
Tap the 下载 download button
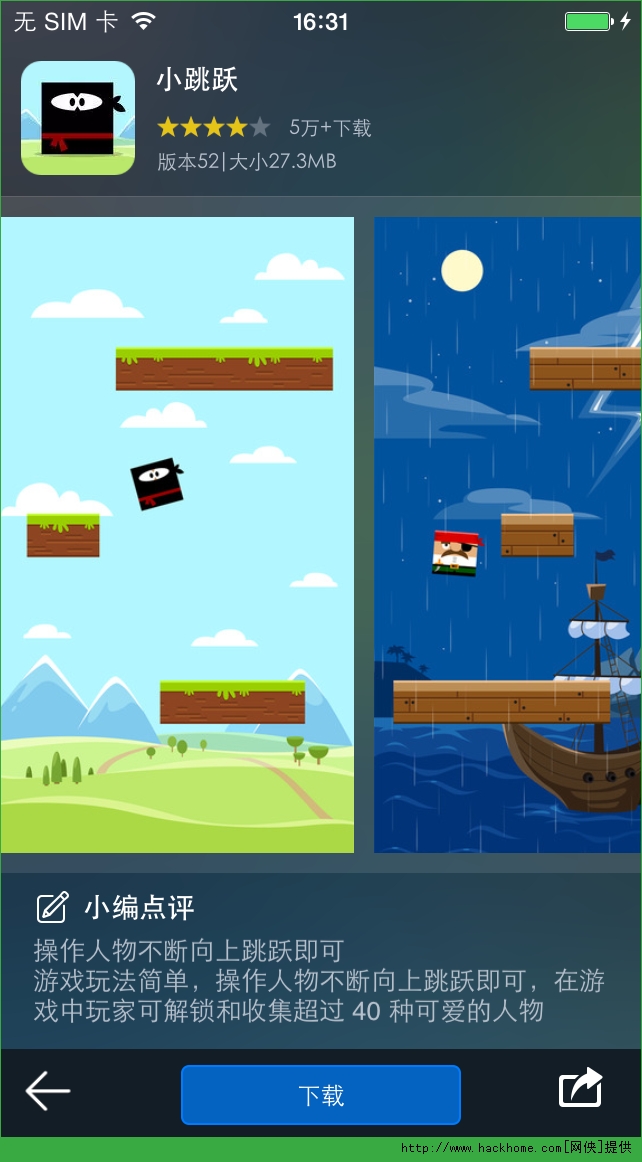[x=320, y=1095]
